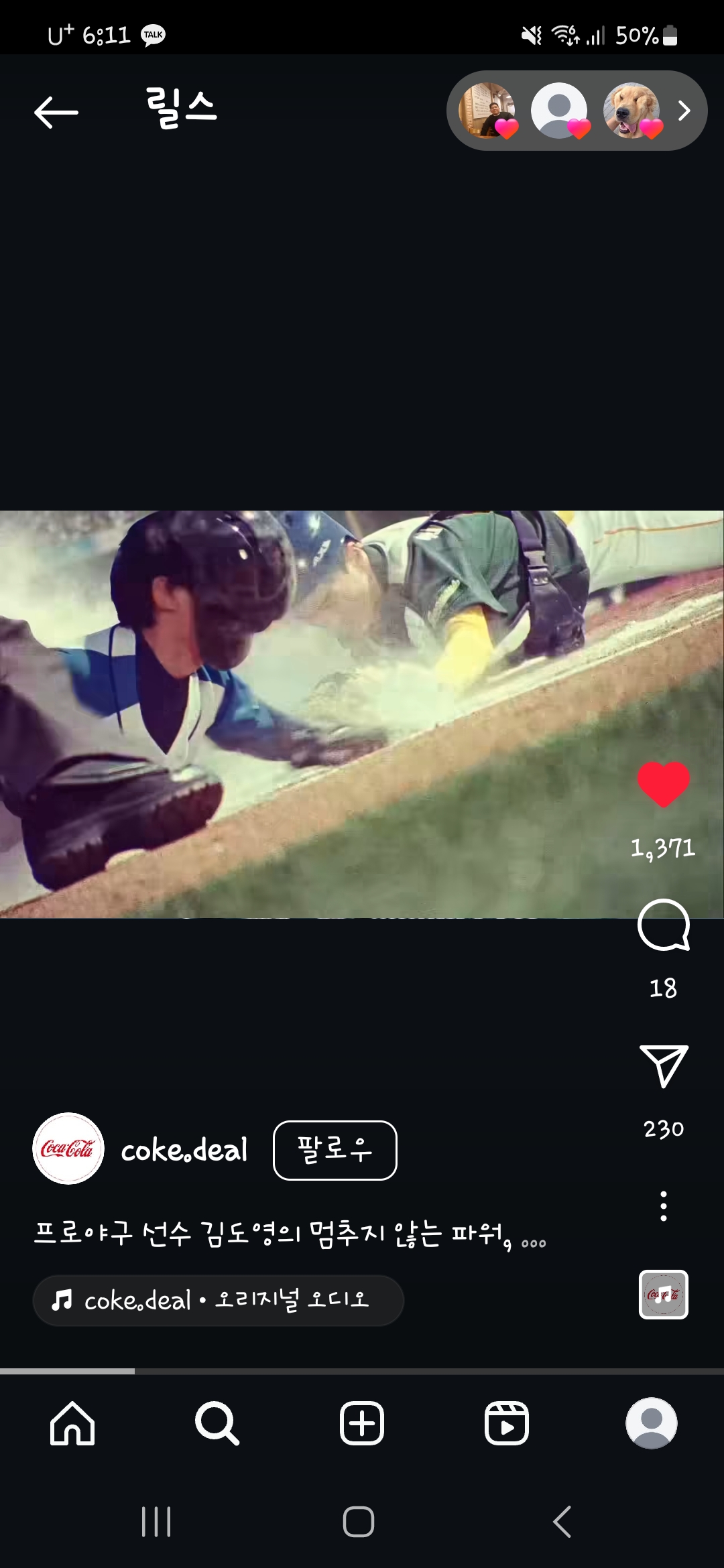Open the audio thumbnail with Coca-Cola logo
The height and width of the screenshot is (1568, 724).
pos(663,1295)
